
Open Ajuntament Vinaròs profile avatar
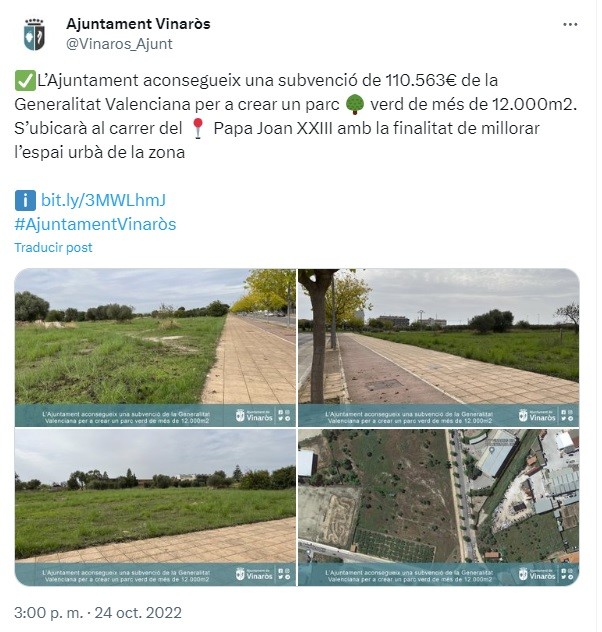34,34
